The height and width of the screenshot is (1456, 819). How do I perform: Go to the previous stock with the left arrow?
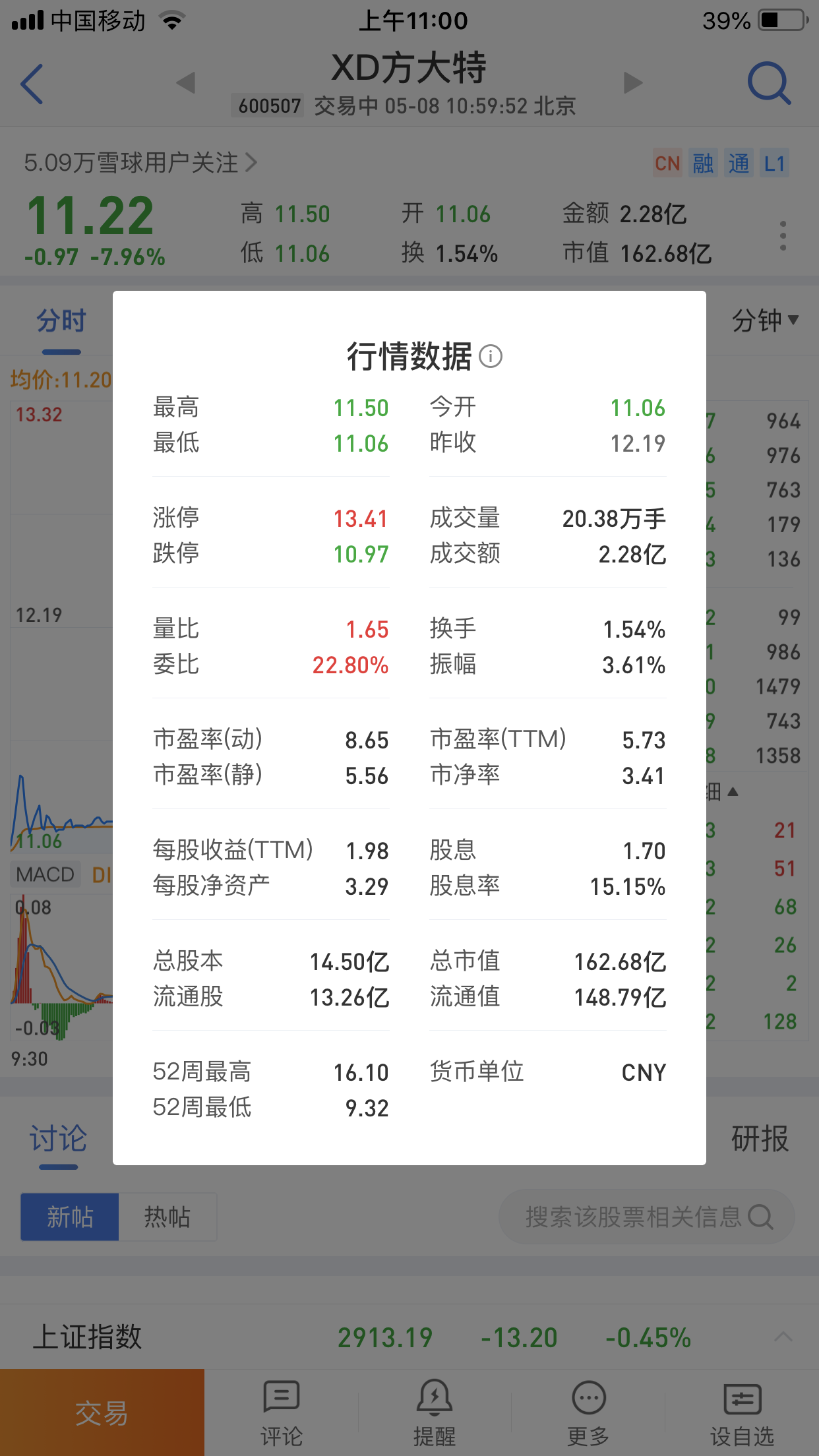tap(186, 83)
